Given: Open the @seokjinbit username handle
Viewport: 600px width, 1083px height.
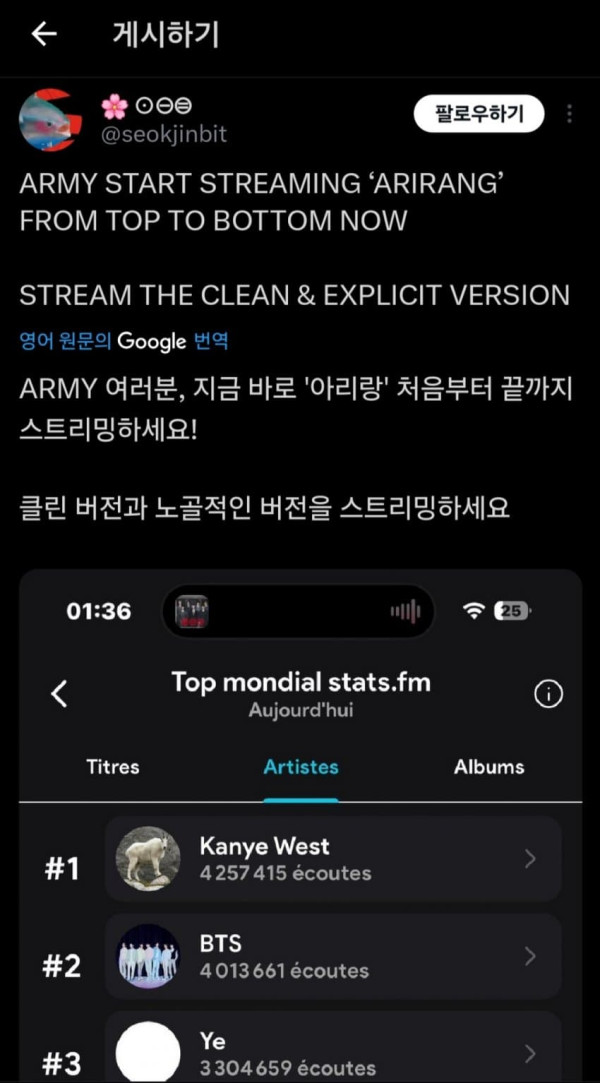Looking at the screenshot, I should [x=164, y=134].
